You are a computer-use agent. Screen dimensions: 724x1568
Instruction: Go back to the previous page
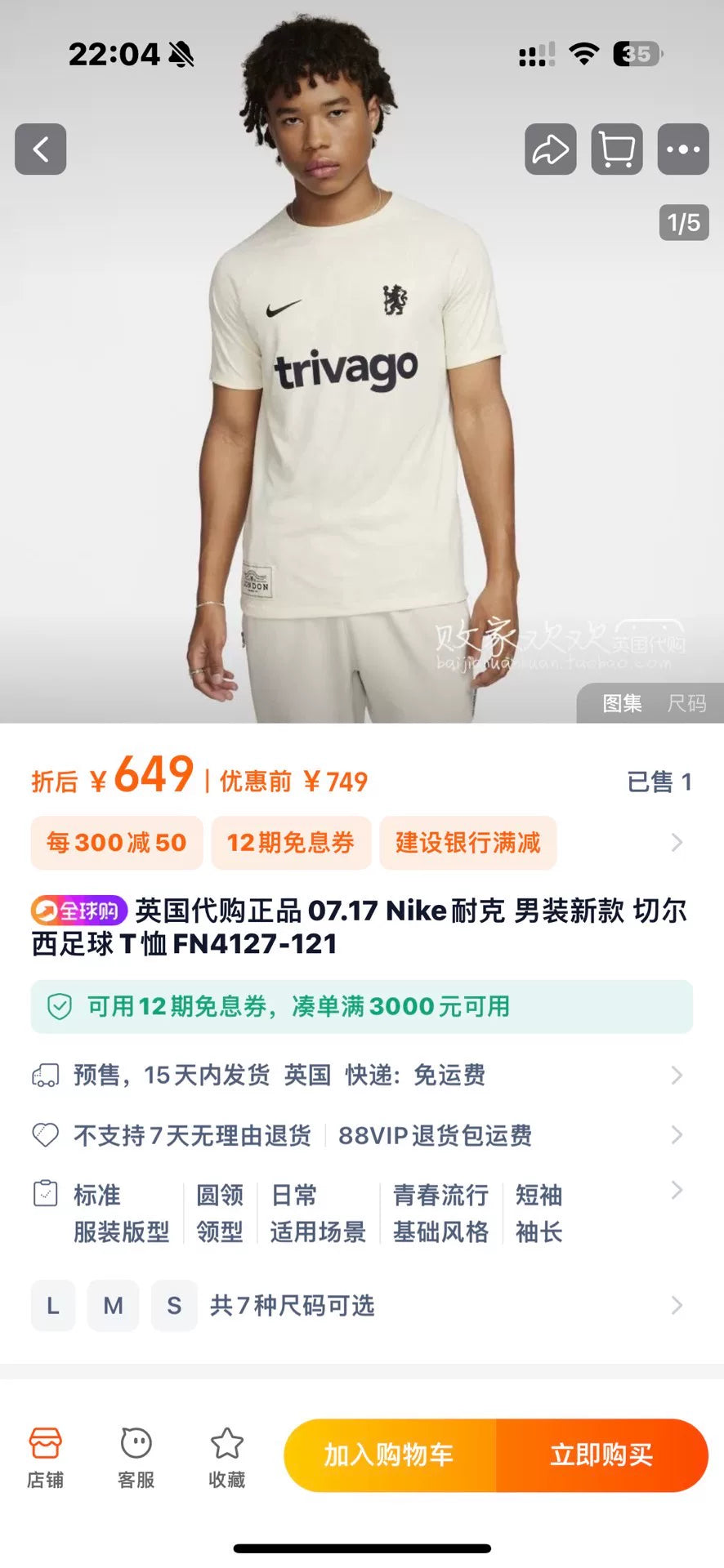pos(40,149)
